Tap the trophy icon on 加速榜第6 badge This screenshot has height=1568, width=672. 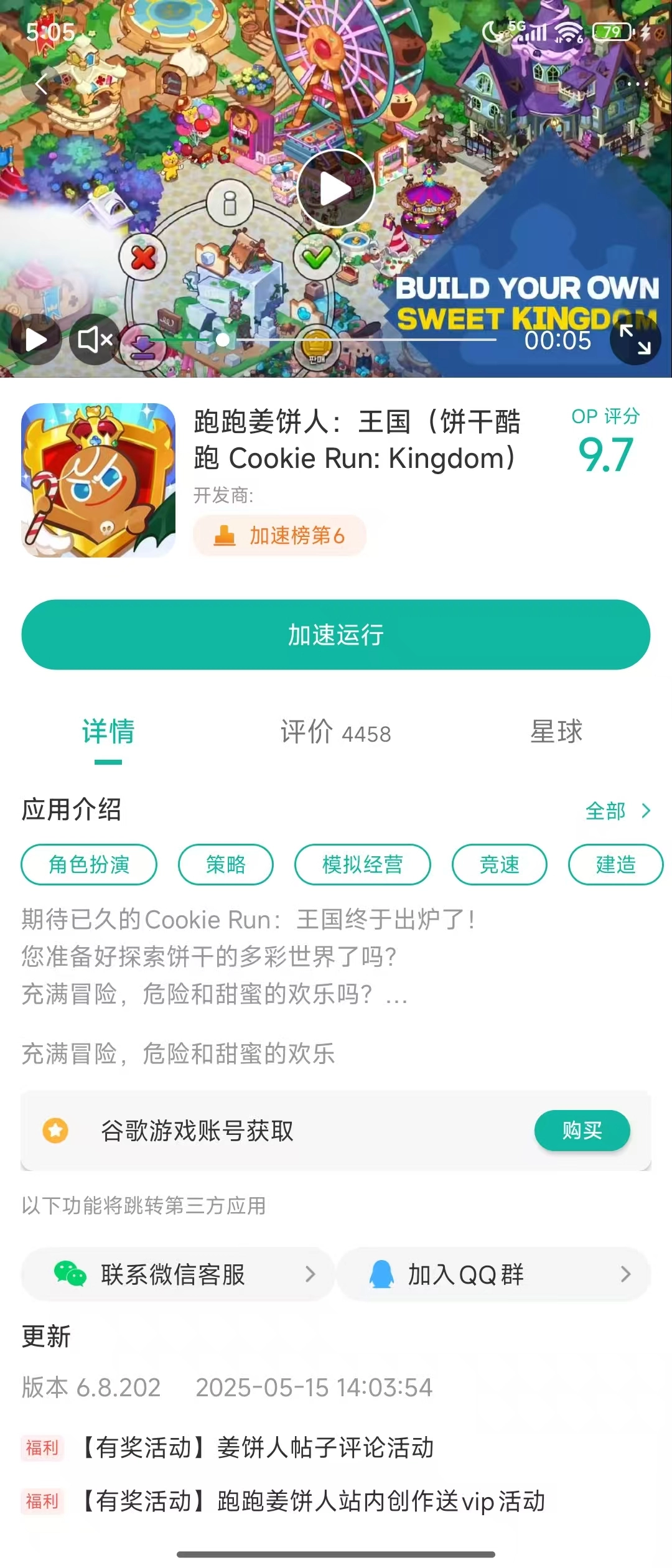click(x=226, y=535)
